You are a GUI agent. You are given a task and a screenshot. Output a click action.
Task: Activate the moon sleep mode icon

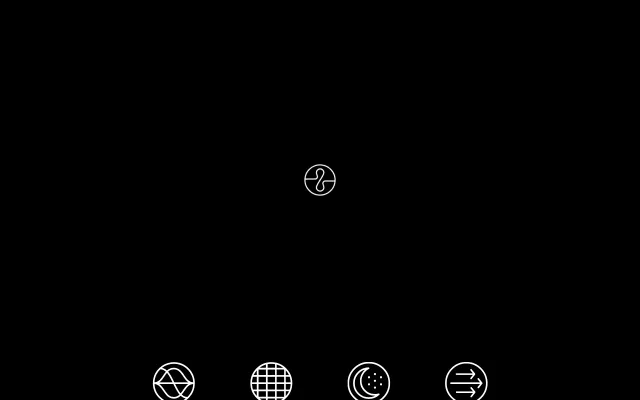coord(369,382)
